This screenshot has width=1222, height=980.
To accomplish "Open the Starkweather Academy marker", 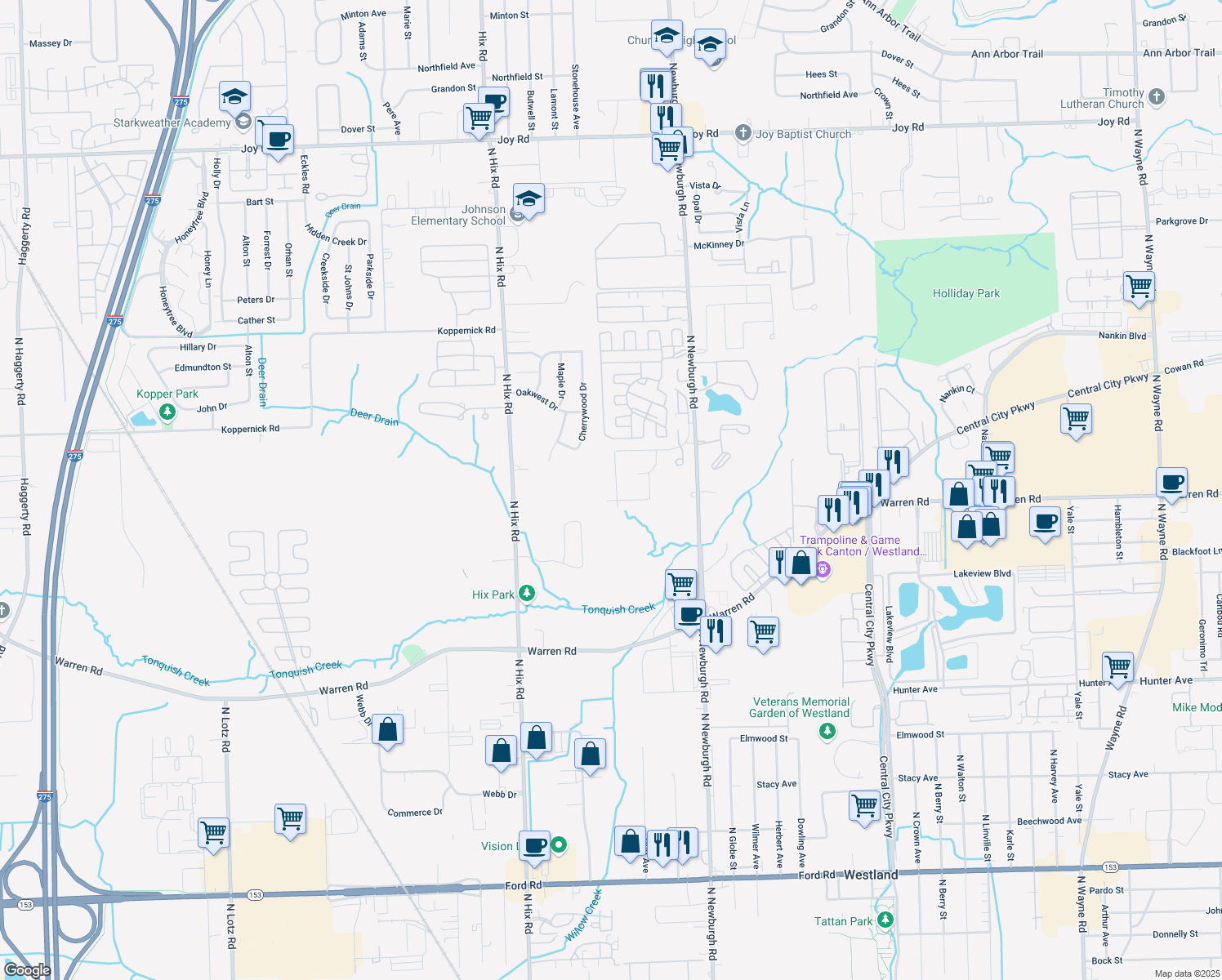I will 243,122.
